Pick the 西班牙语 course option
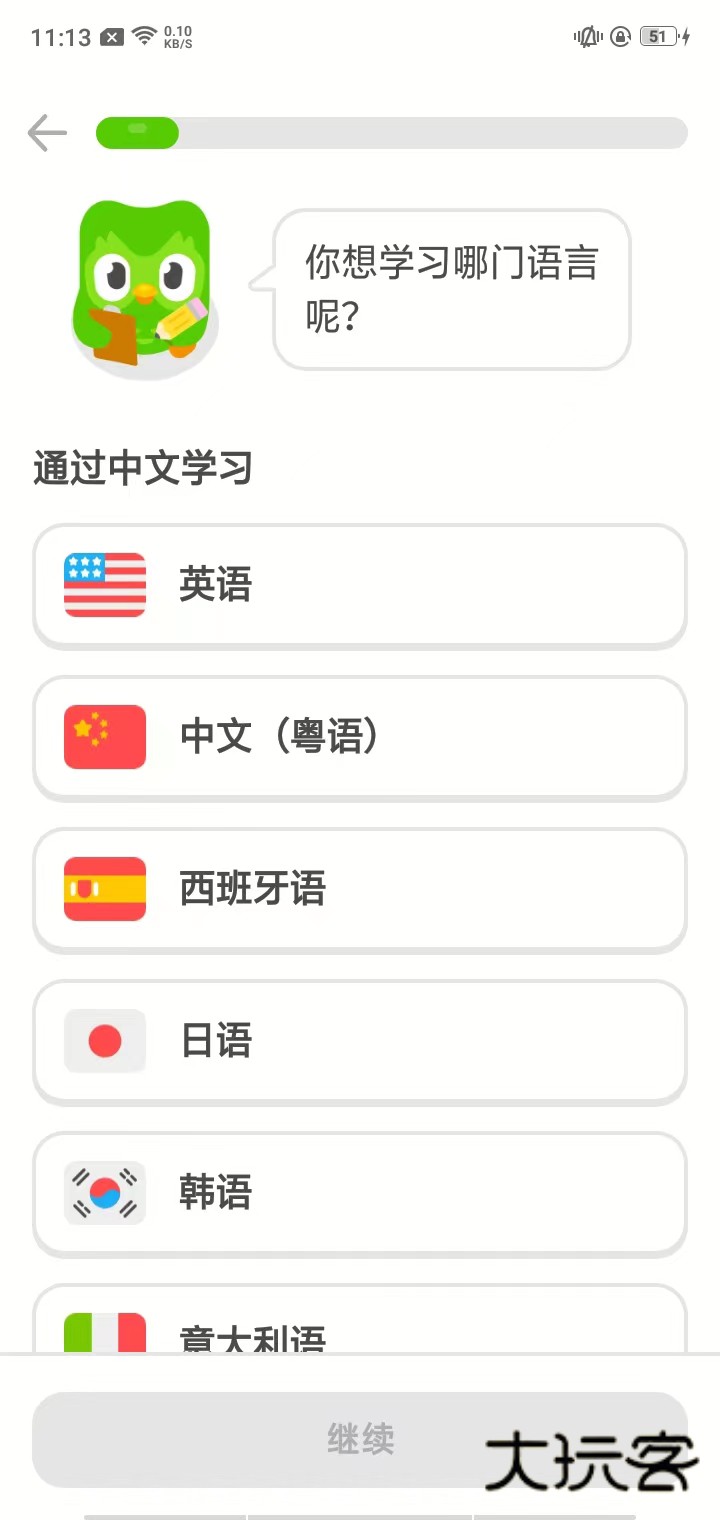 pyautogui.click(x=360, y=890)
